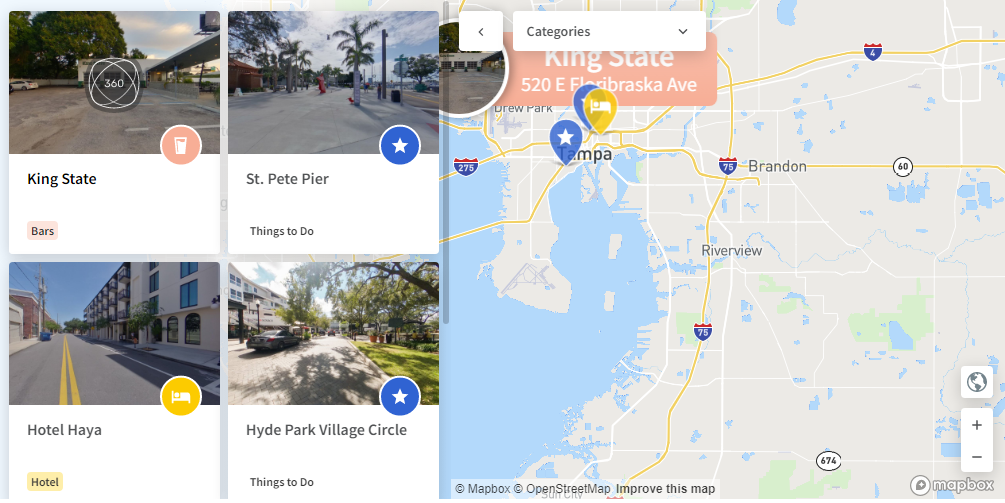
Task: Open the St. Pete Pier card
Action: coord(333,179)
